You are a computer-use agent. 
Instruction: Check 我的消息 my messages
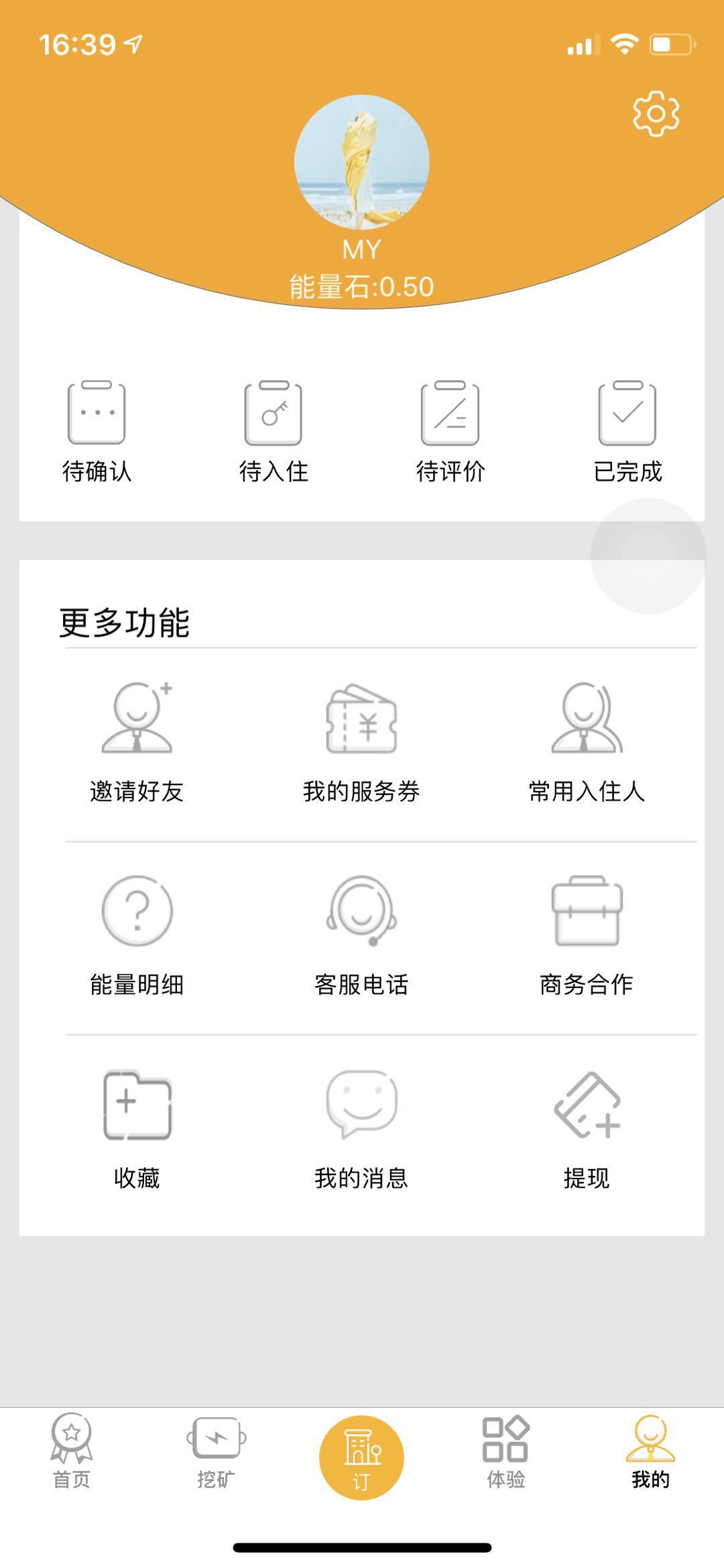361,1129
